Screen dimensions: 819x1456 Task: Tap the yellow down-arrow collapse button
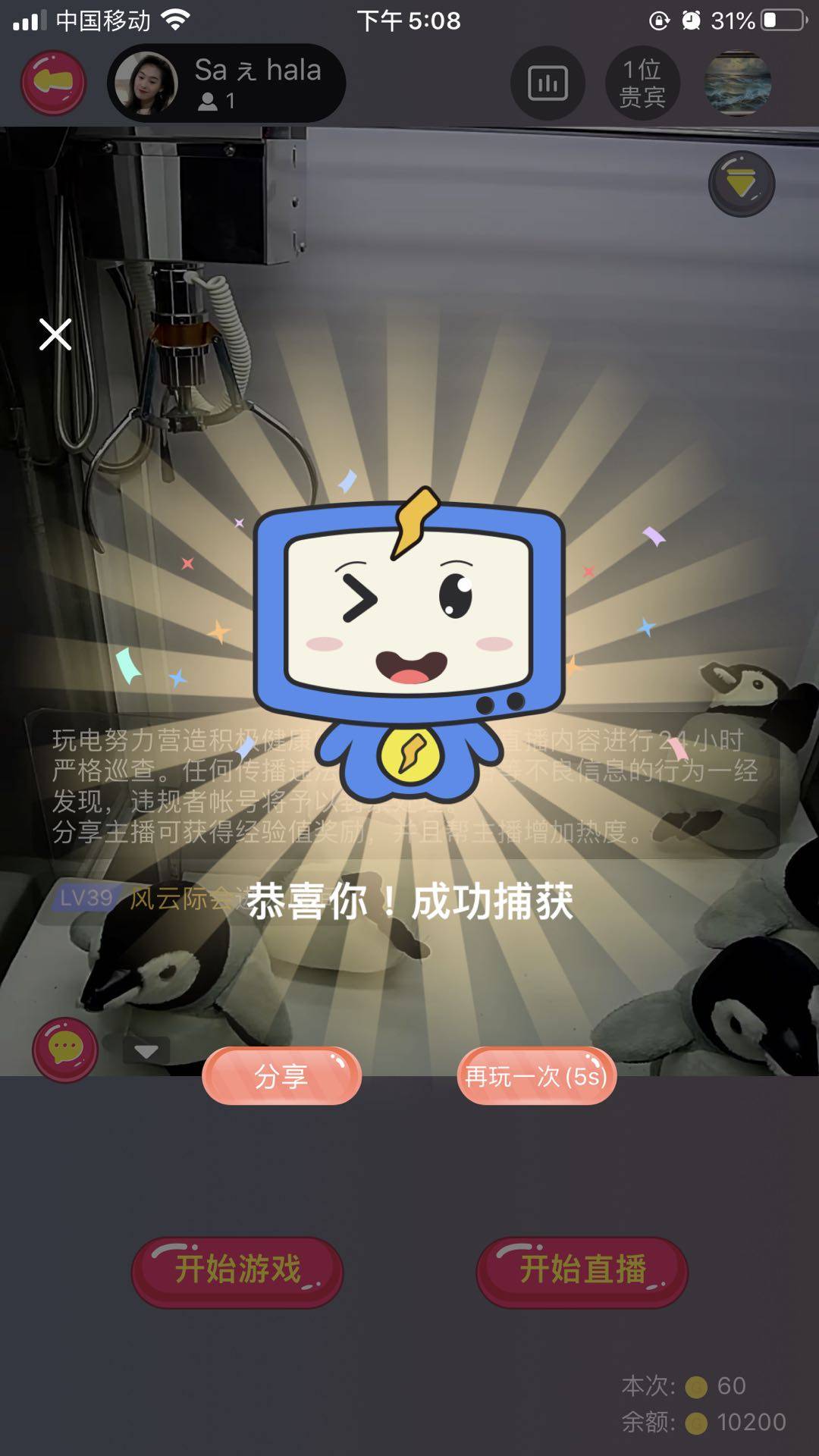tap(741, 184)
